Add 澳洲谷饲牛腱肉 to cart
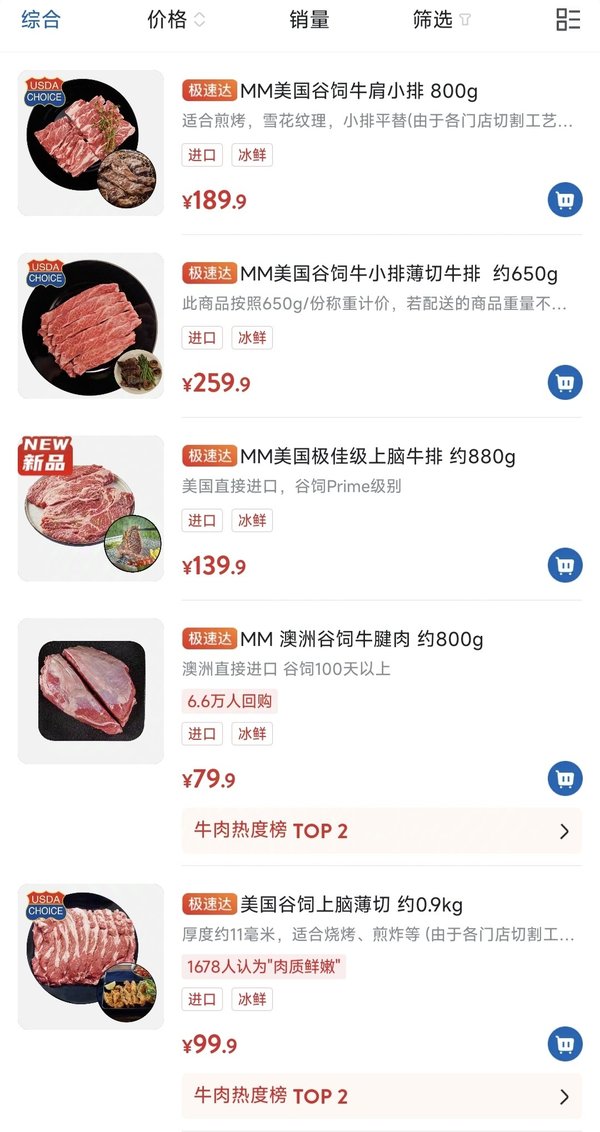600x1132 pixels. [x=565, y=779]
